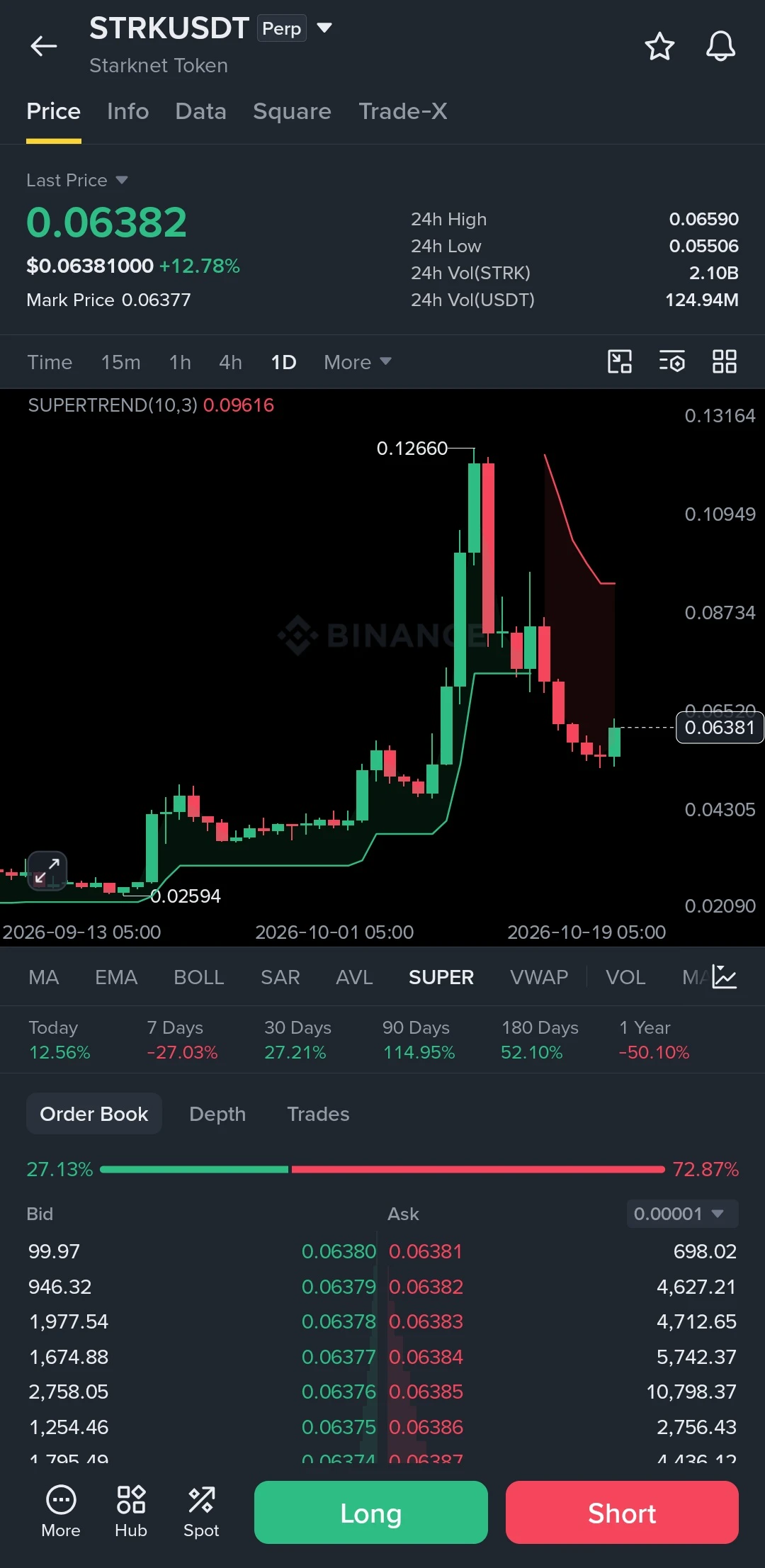
Task: Switch to the Depth view
Action: tap(217, 1114)
